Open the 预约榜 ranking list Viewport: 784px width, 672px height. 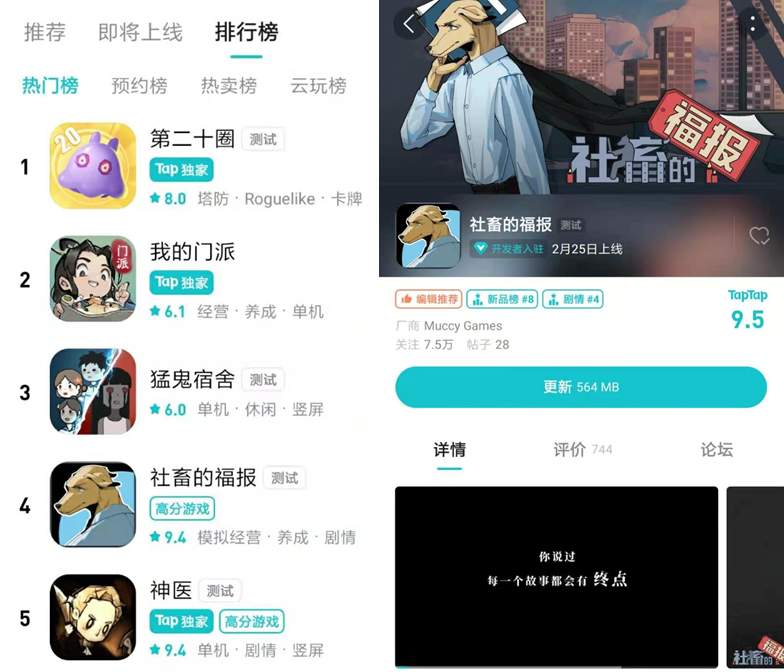coord(139,86)
